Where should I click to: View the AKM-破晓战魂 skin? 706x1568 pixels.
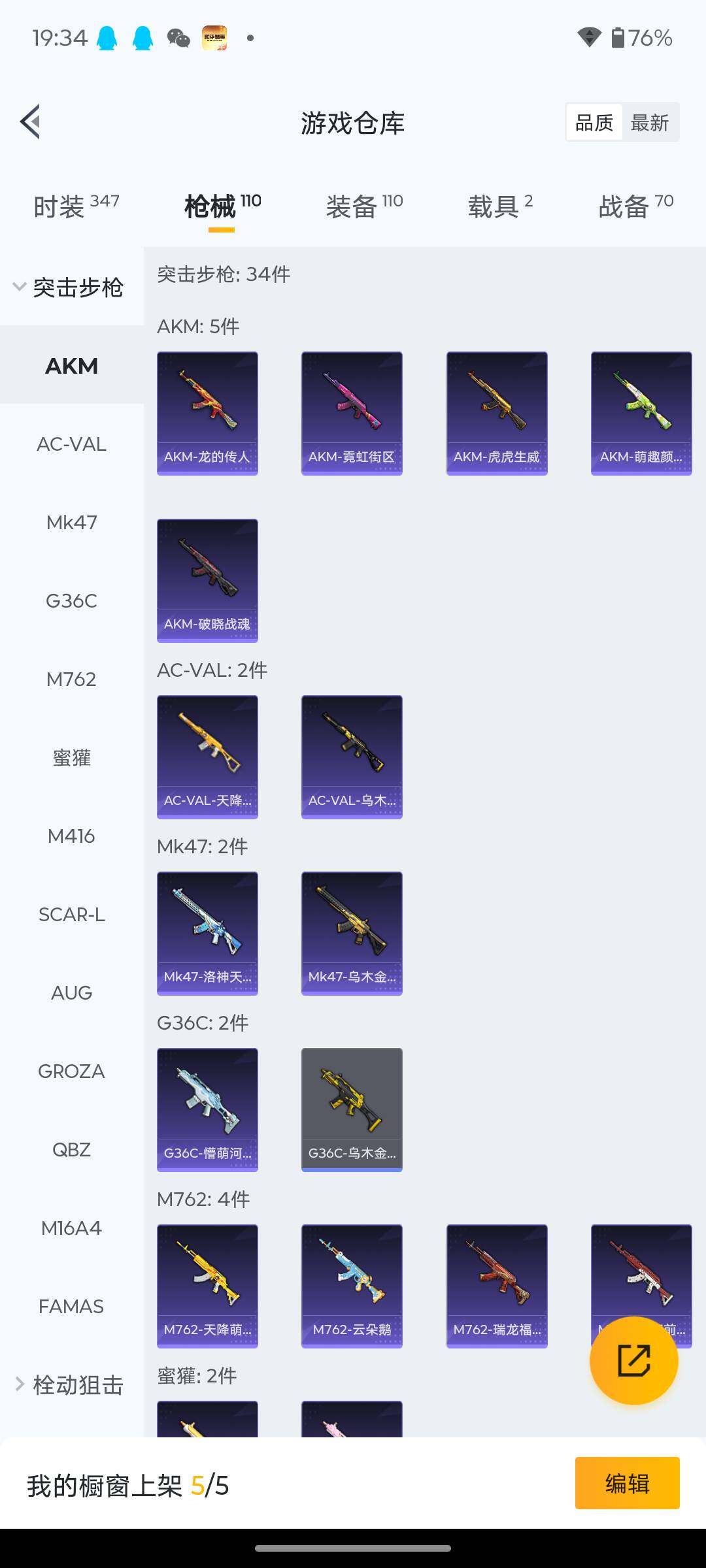(207, 580)
